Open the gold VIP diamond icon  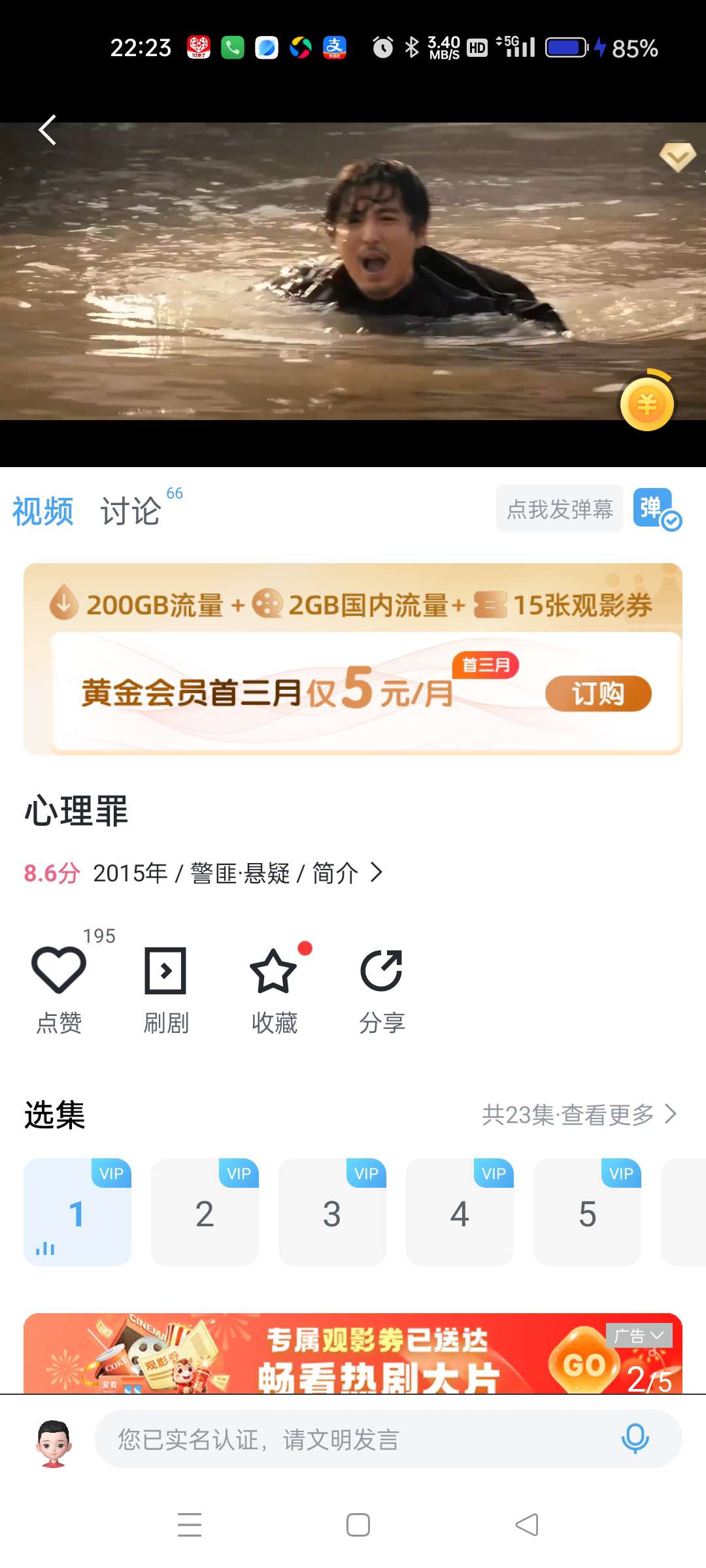pos(677,157)
